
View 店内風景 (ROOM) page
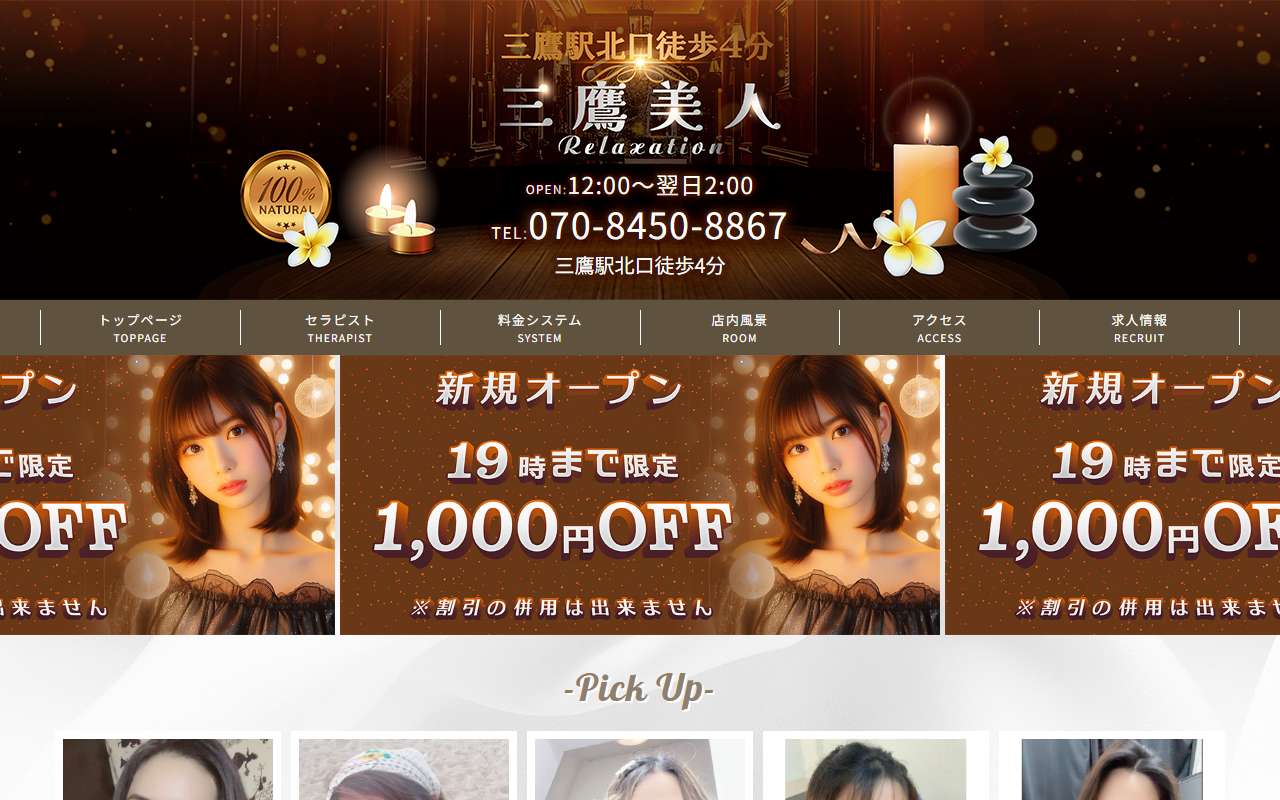point(740,328)
